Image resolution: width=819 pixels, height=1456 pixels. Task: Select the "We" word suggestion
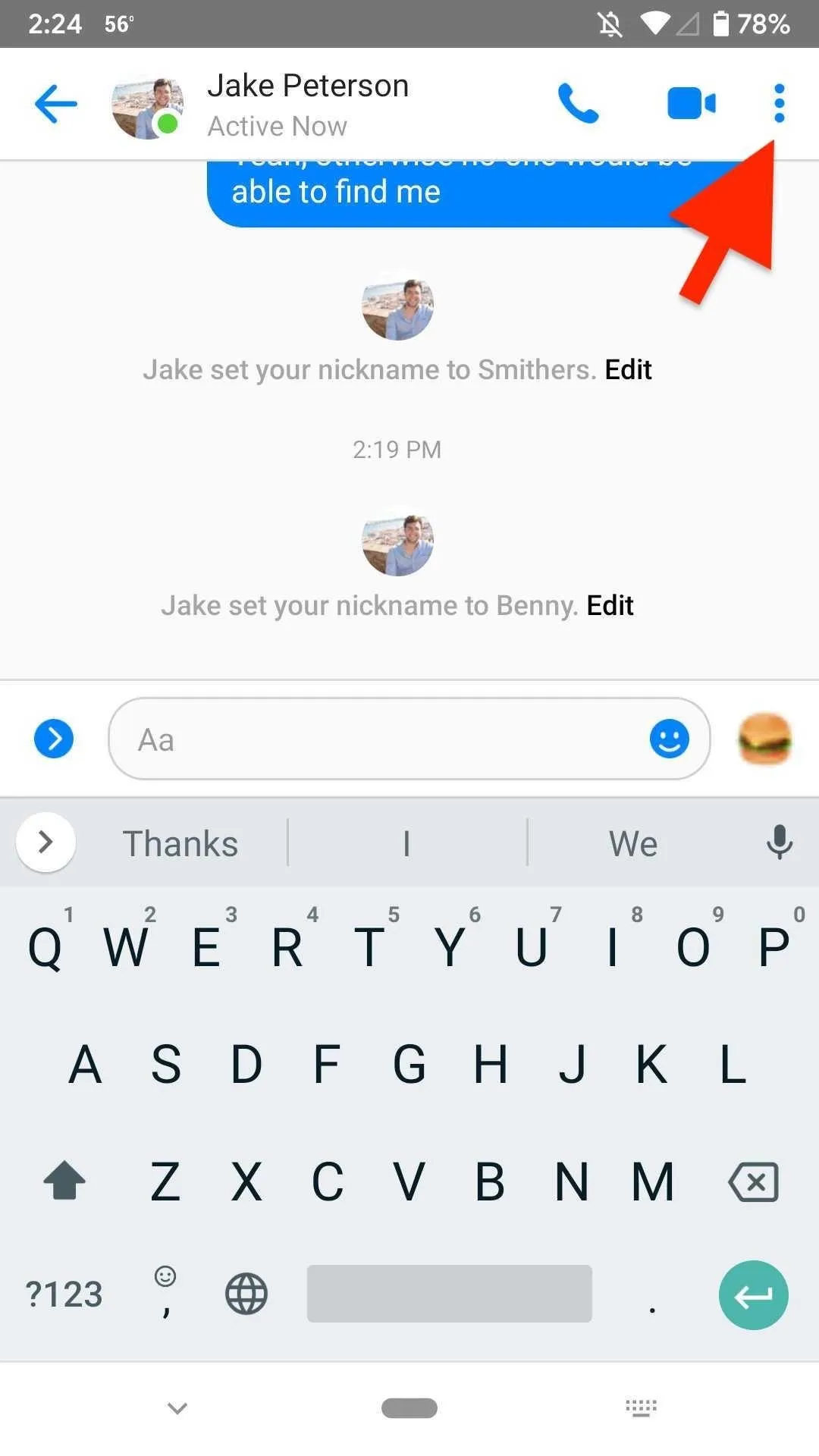633,843
